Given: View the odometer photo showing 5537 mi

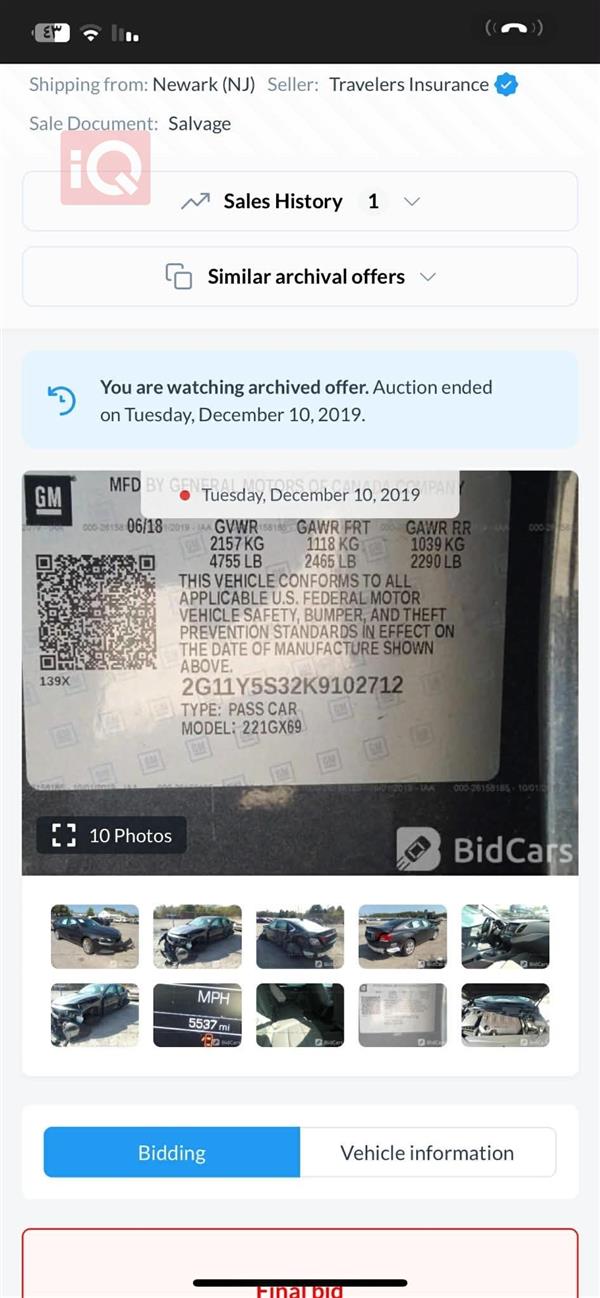Looking at the screenshot, I should pyautogui.click(x=197, y=1015).
